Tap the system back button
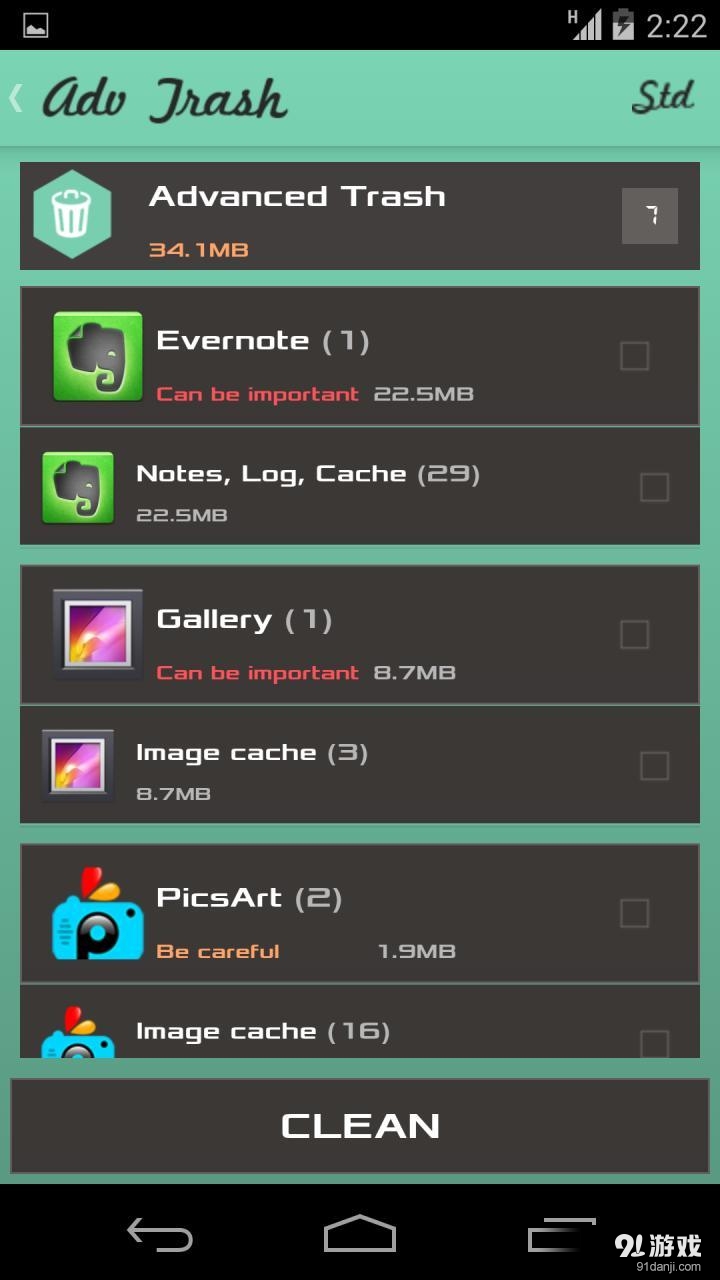 pos(160,1235)
